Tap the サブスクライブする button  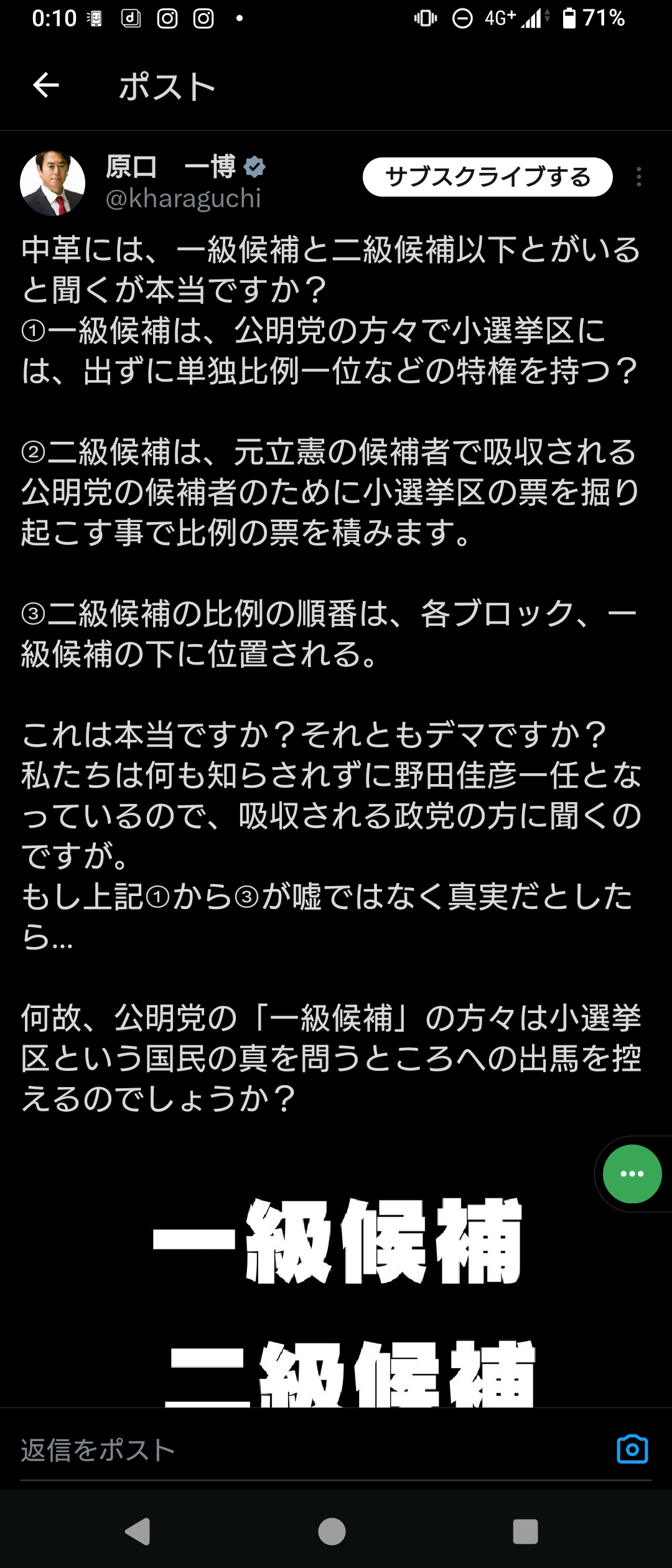(x=487, y=177)
